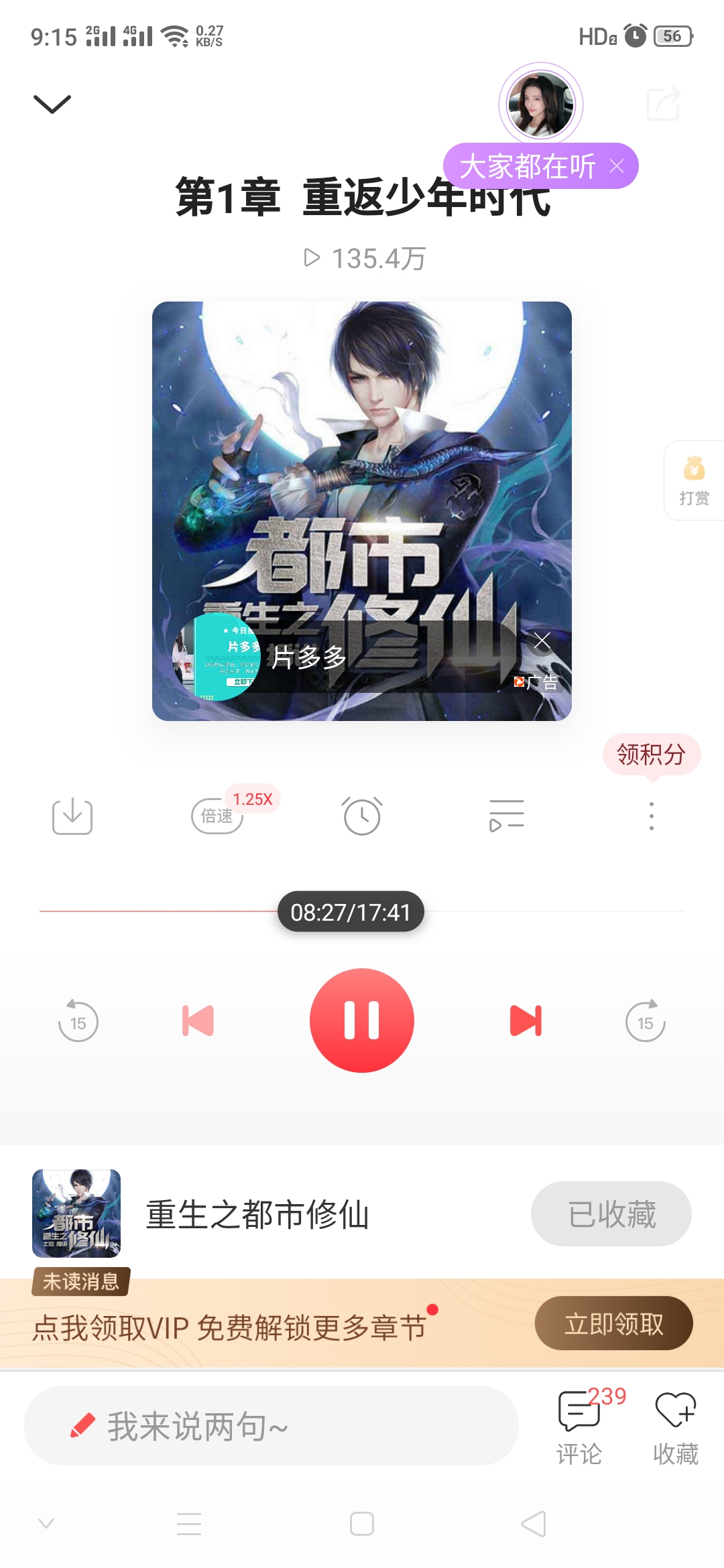Go back to previous chapter
Viewport: 724px width, 1568px height.
click(197, 1019)
